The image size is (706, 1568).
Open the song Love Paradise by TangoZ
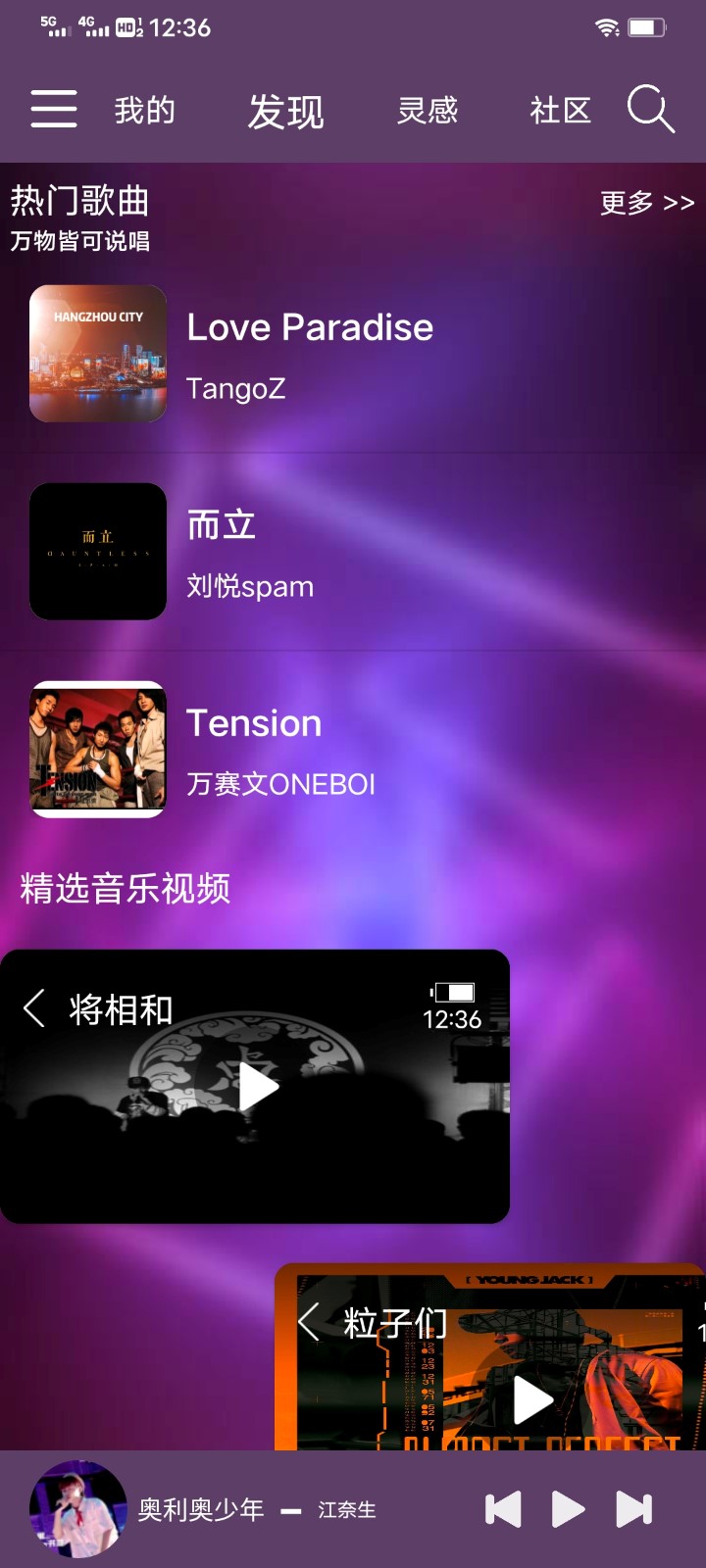[x=353, y=354]
